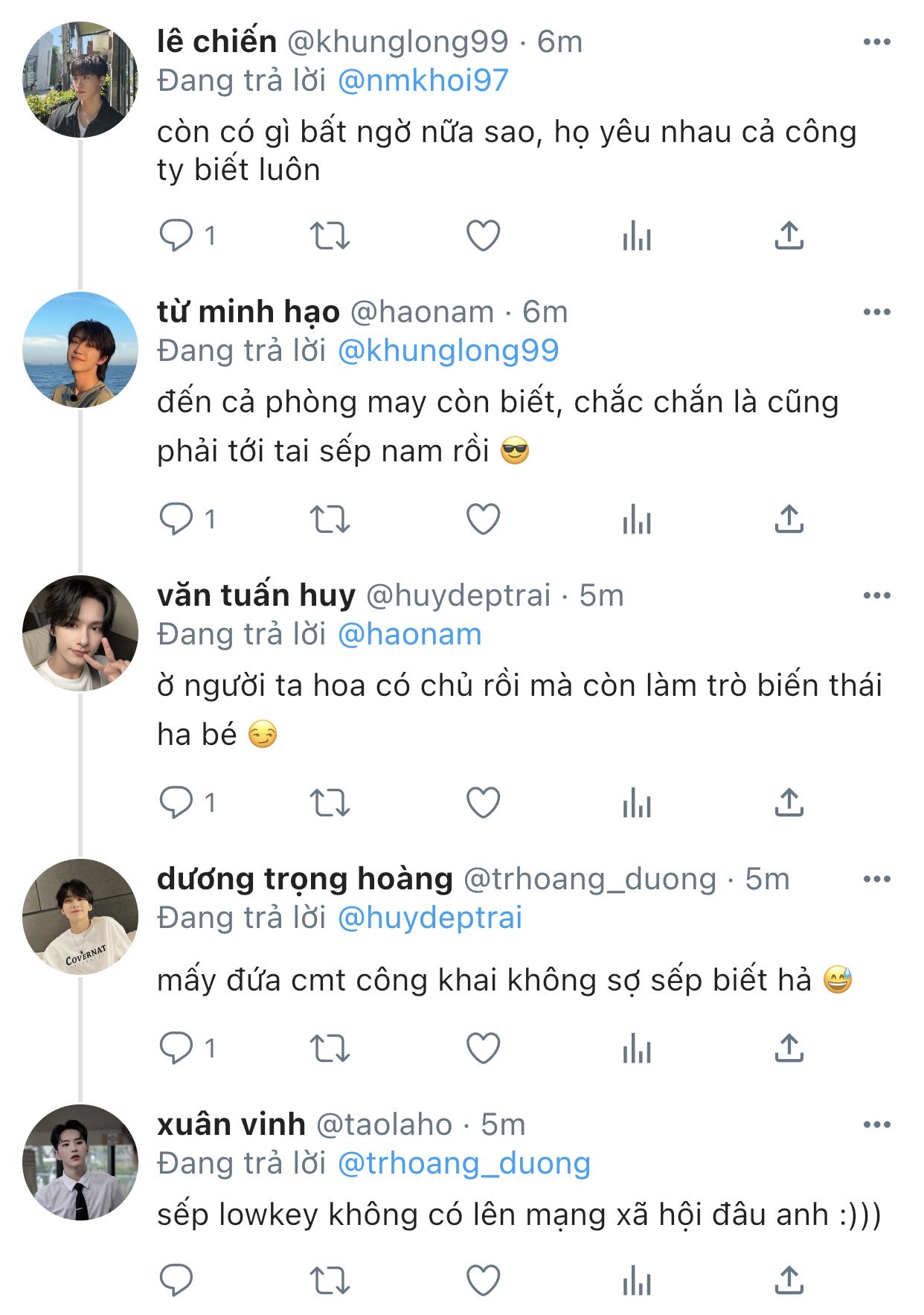Open more options on xuân vinh's reply
Image resolution: width=924 pixels, height=1315 pixels.
point(876,1125)
